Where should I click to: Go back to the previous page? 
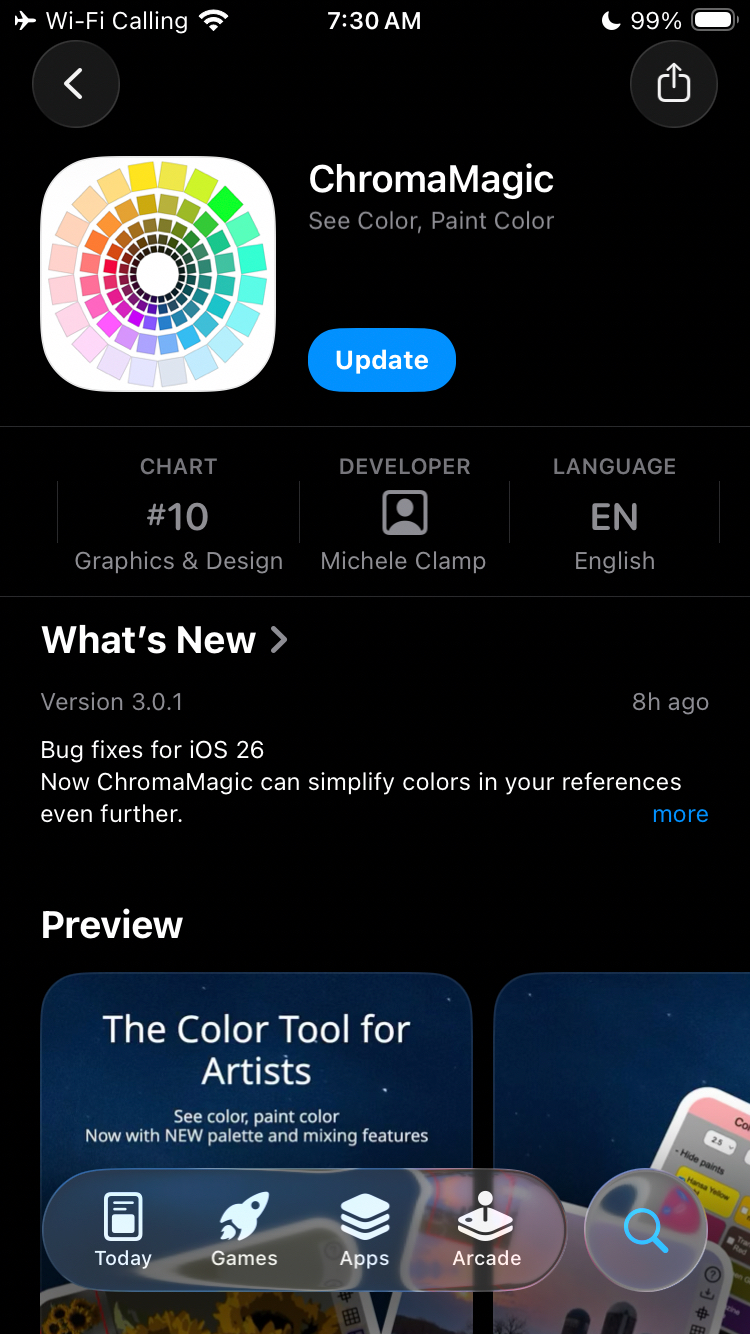75,84
